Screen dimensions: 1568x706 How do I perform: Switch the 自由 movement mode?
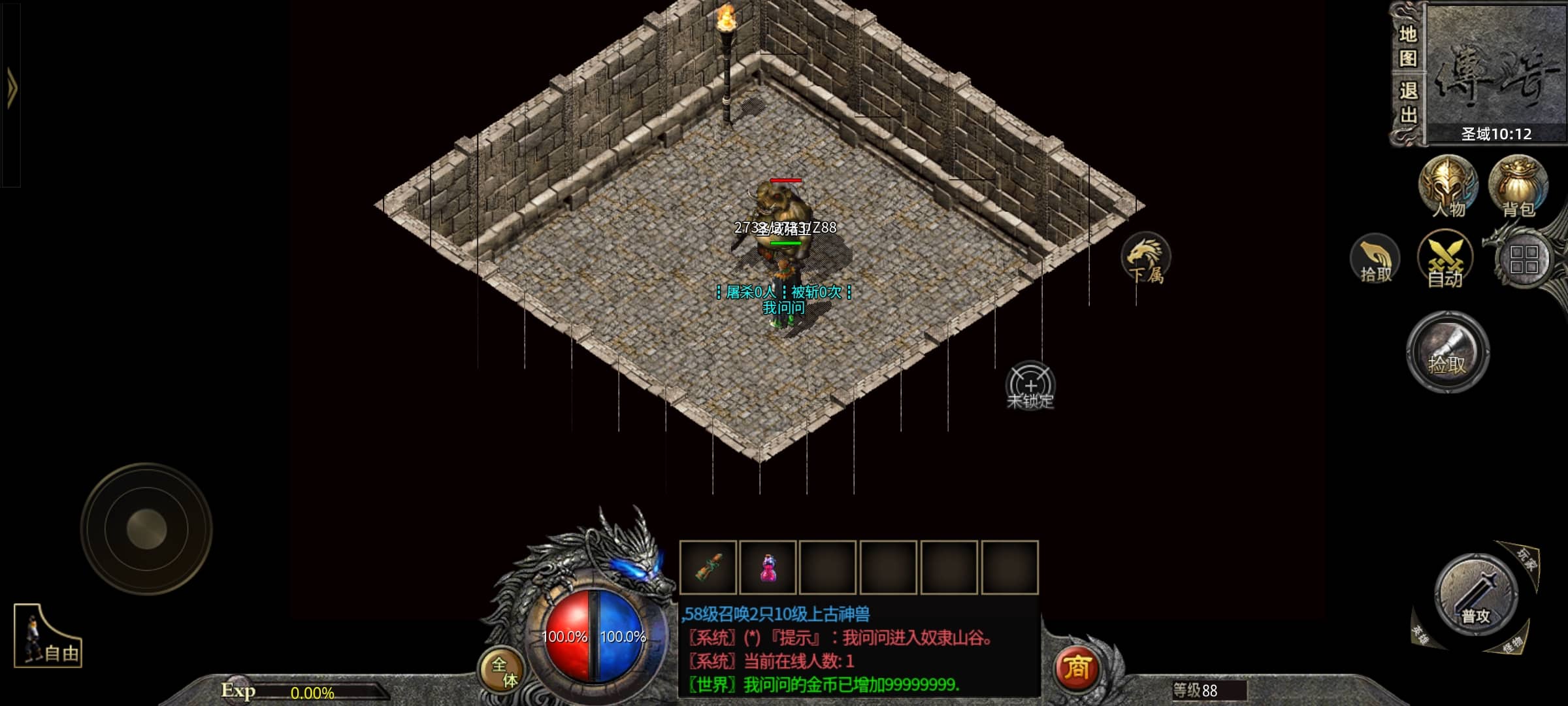(47, 637)
